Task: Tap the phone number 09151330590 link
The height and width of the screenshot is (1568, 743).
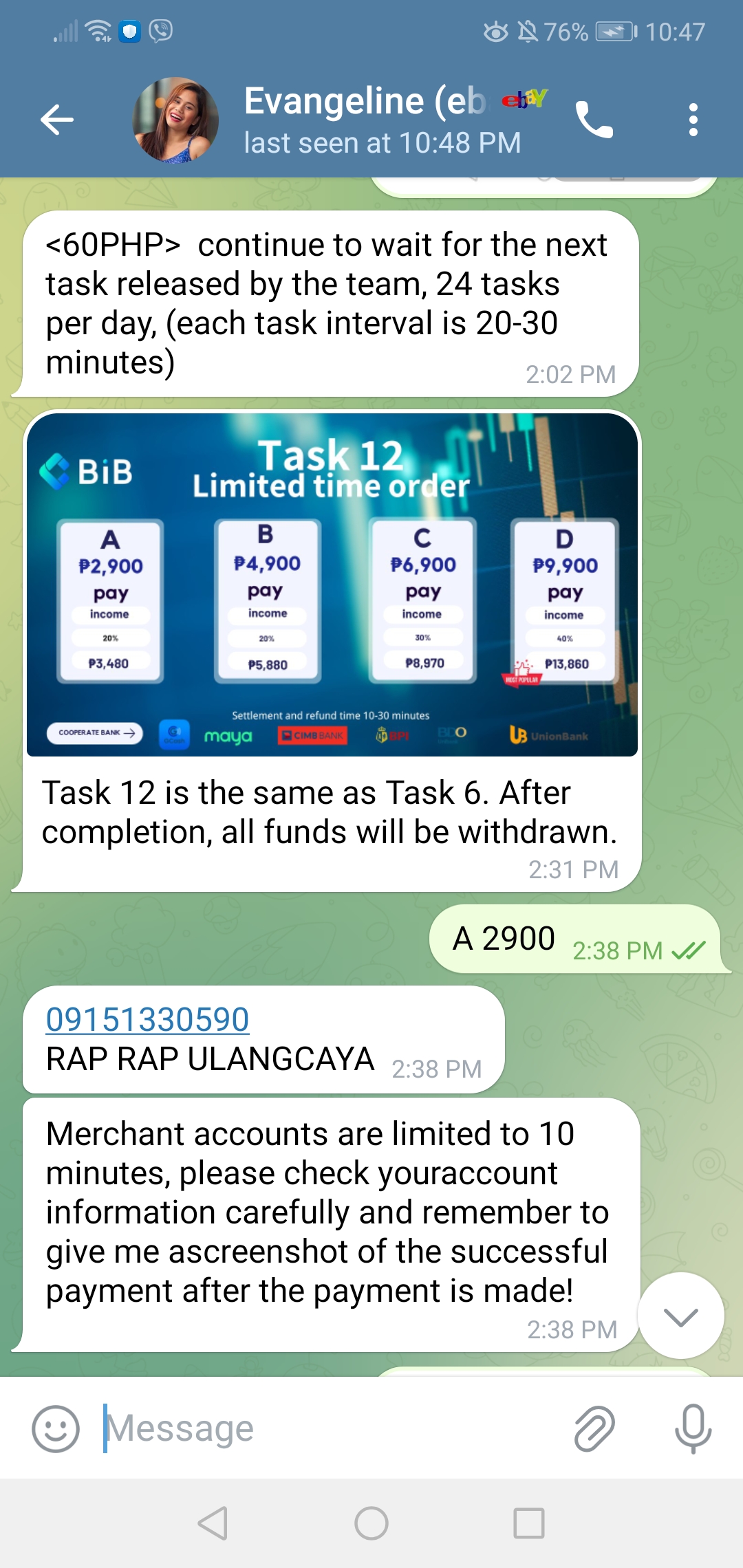Action: pos(147,1019)
